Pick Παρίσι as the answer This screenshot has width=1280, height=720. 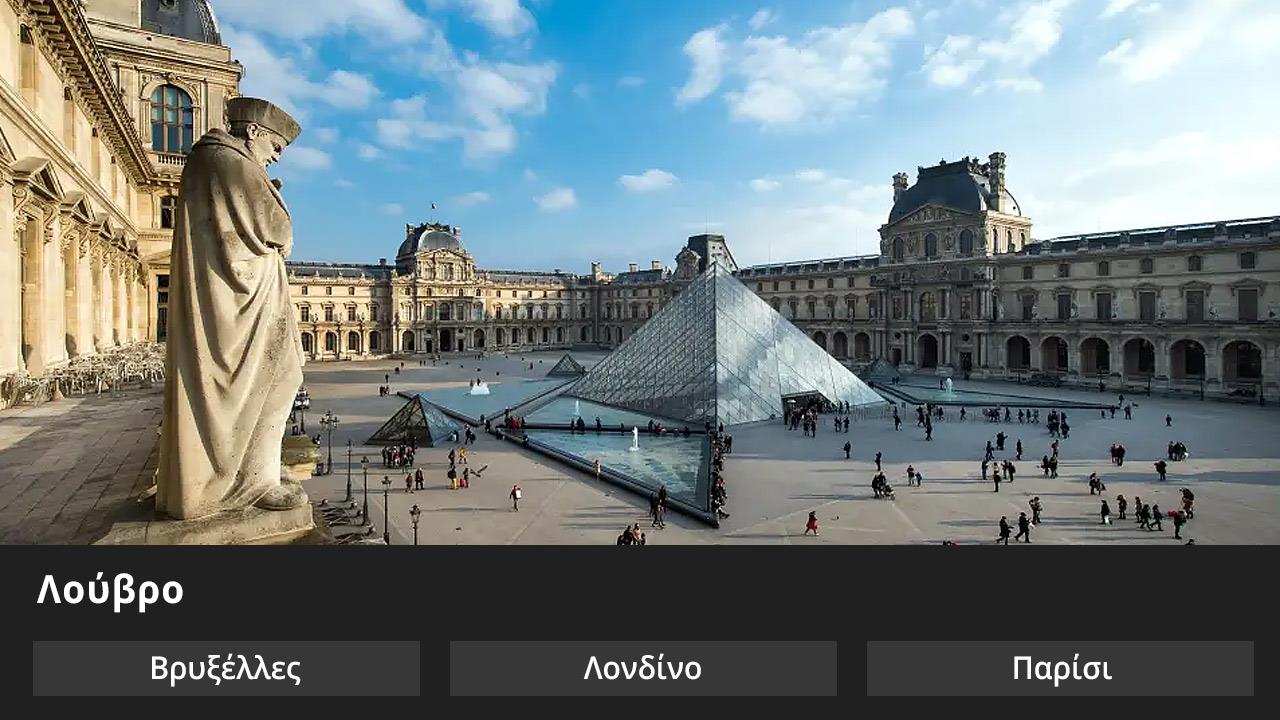click(x=1060, y=668)
